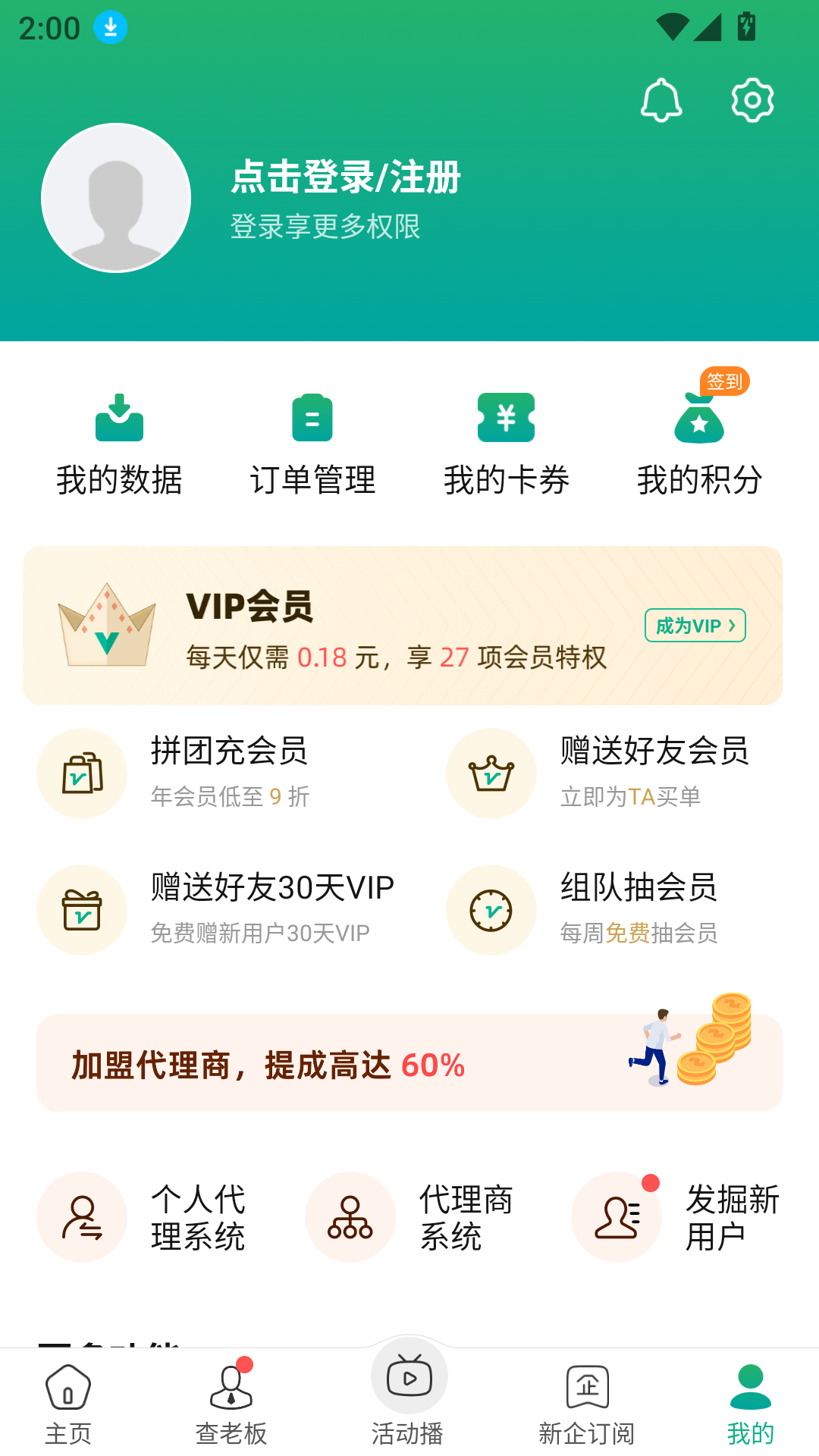This screenshot has width=819, height=1456.
Task: Open the 我的积分 points pouch icon
Action: (x=700, y=425)
